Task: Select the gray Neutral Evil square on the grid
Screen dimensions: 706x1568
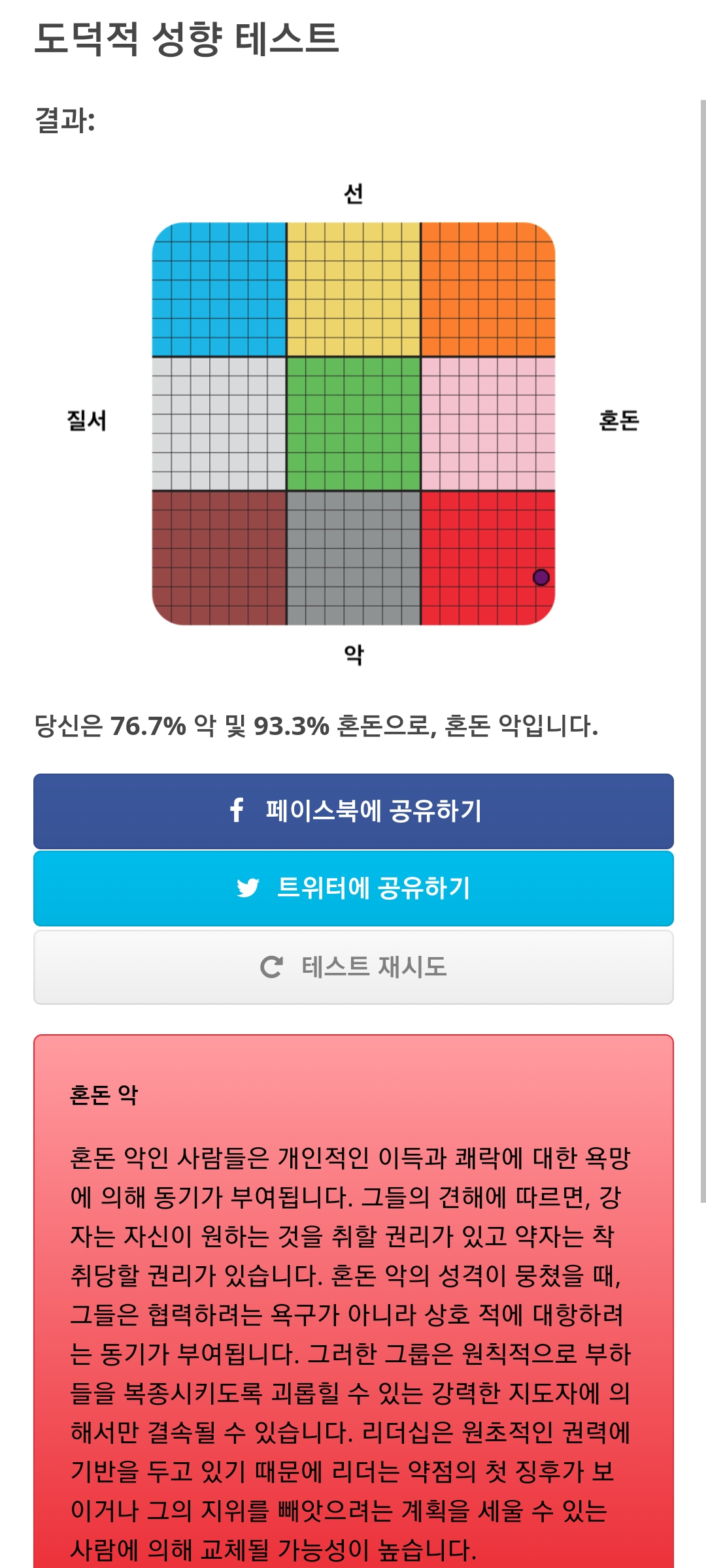Action: pos(353,555)
